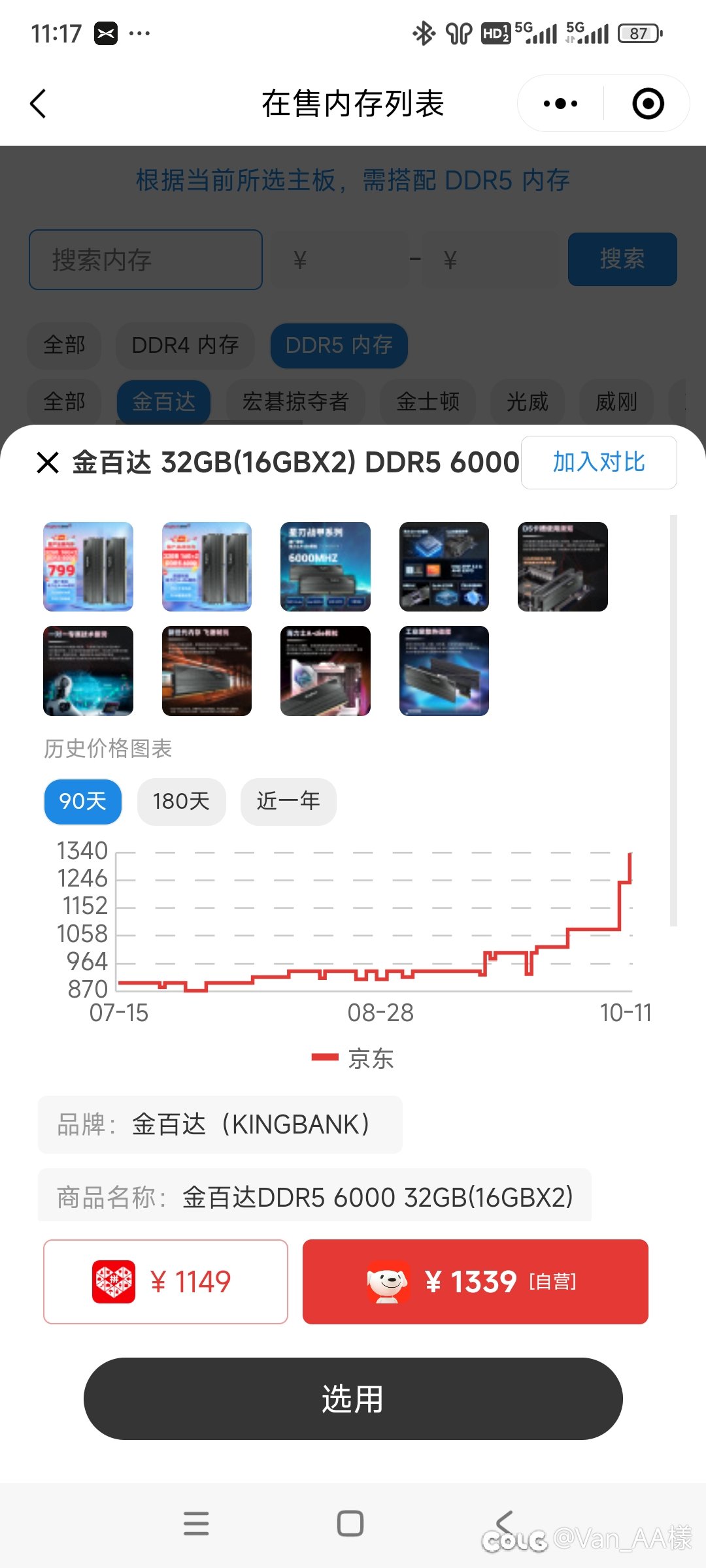
Task: Open the Pinduoduo ¥1149 offer
Action: coord(165,1282)
